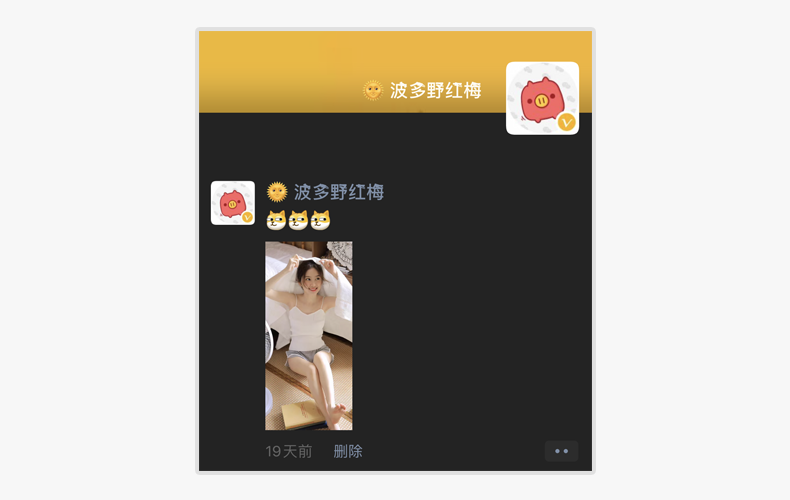This screenshot has width=790, height=500.
Task: Open the small avatar beside the post
Action: [232, 203]
